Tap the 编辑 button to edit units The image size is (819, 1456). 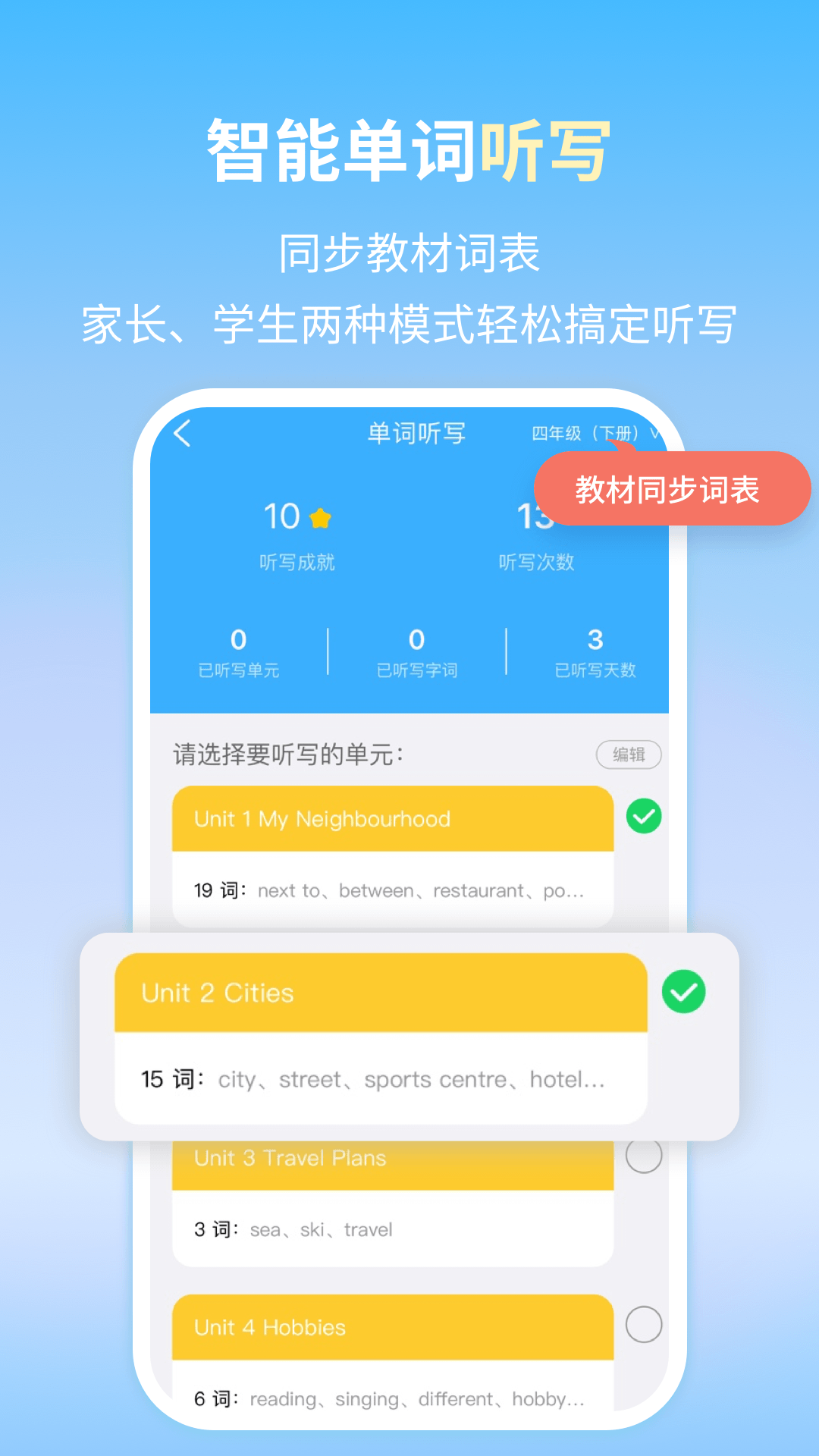628,755
